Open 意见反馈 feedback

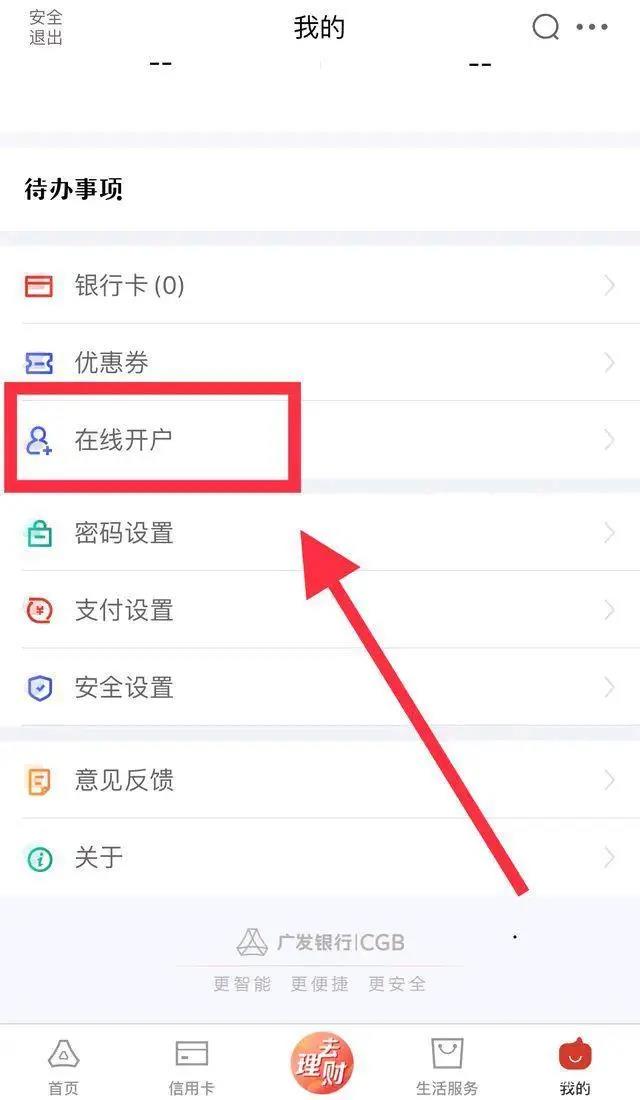click(320, 780)
